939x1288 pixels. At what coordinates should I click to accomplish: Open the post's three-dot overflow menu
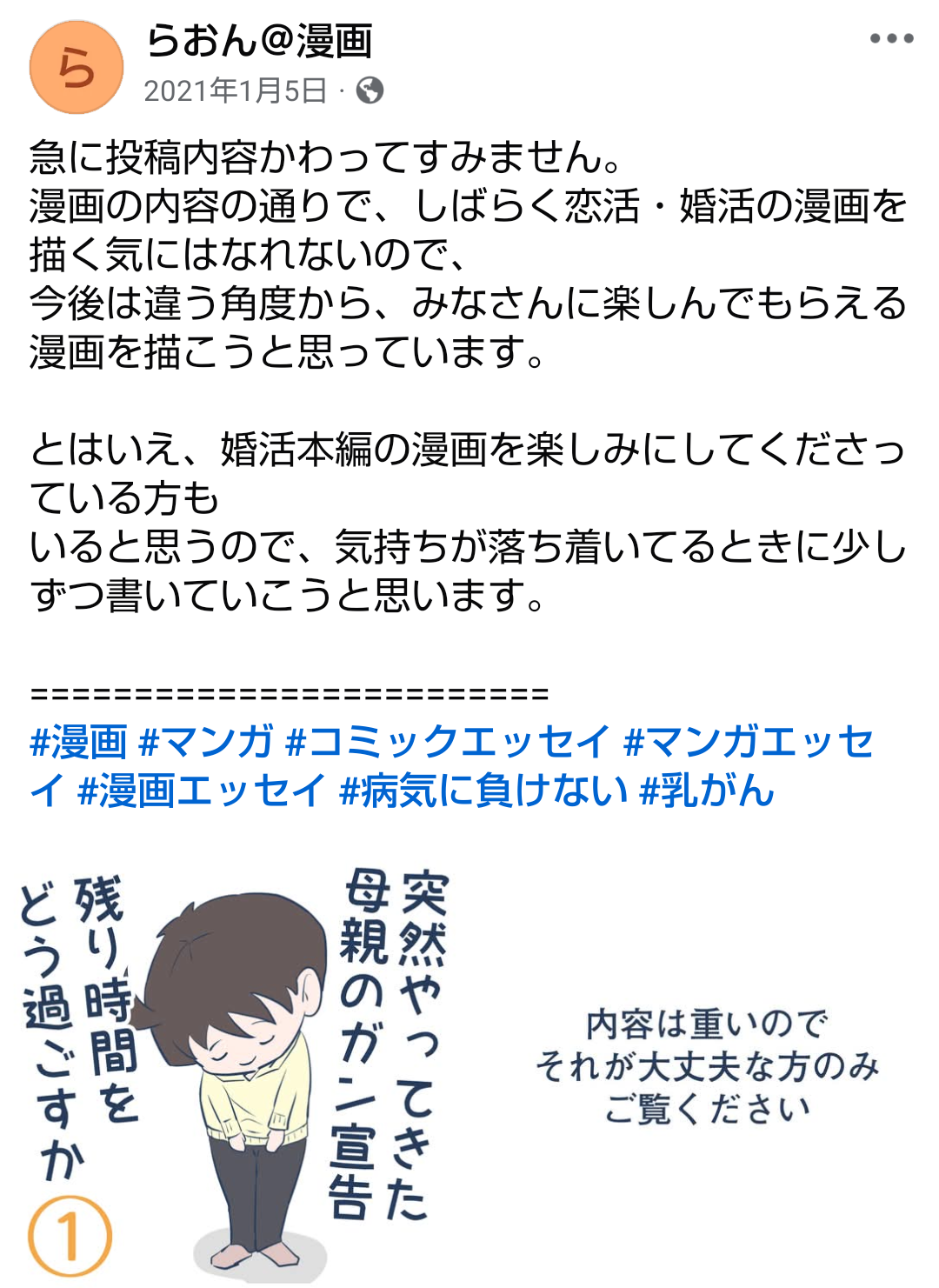point(891,39)
